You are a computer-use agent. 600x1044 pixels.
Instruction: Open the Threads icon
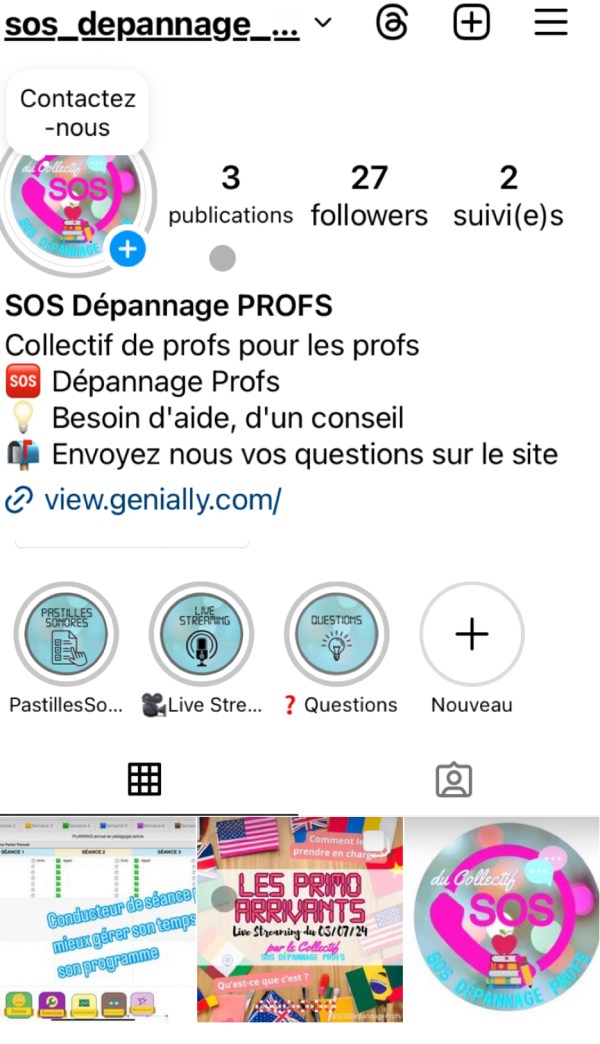tap(392, 23)
